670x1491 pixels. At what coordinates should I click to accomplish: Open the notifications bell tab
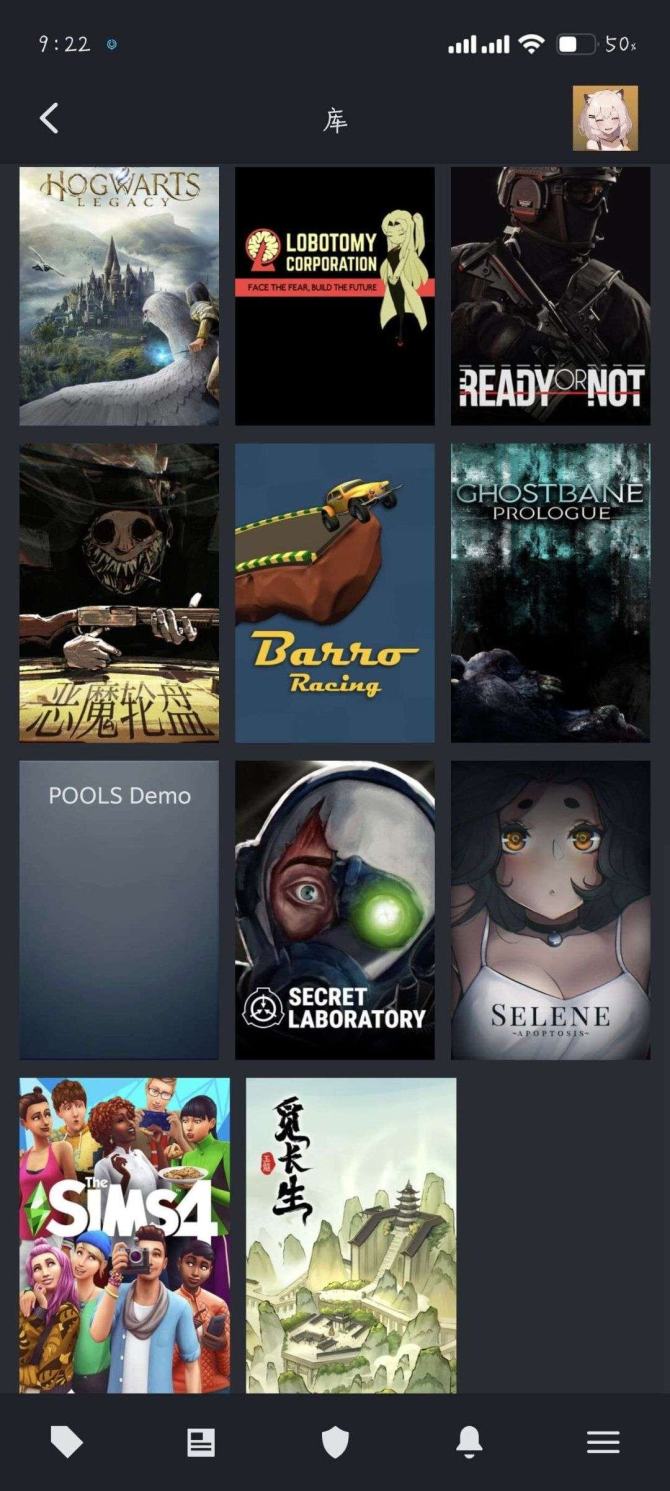click(x=469, y=1441)
